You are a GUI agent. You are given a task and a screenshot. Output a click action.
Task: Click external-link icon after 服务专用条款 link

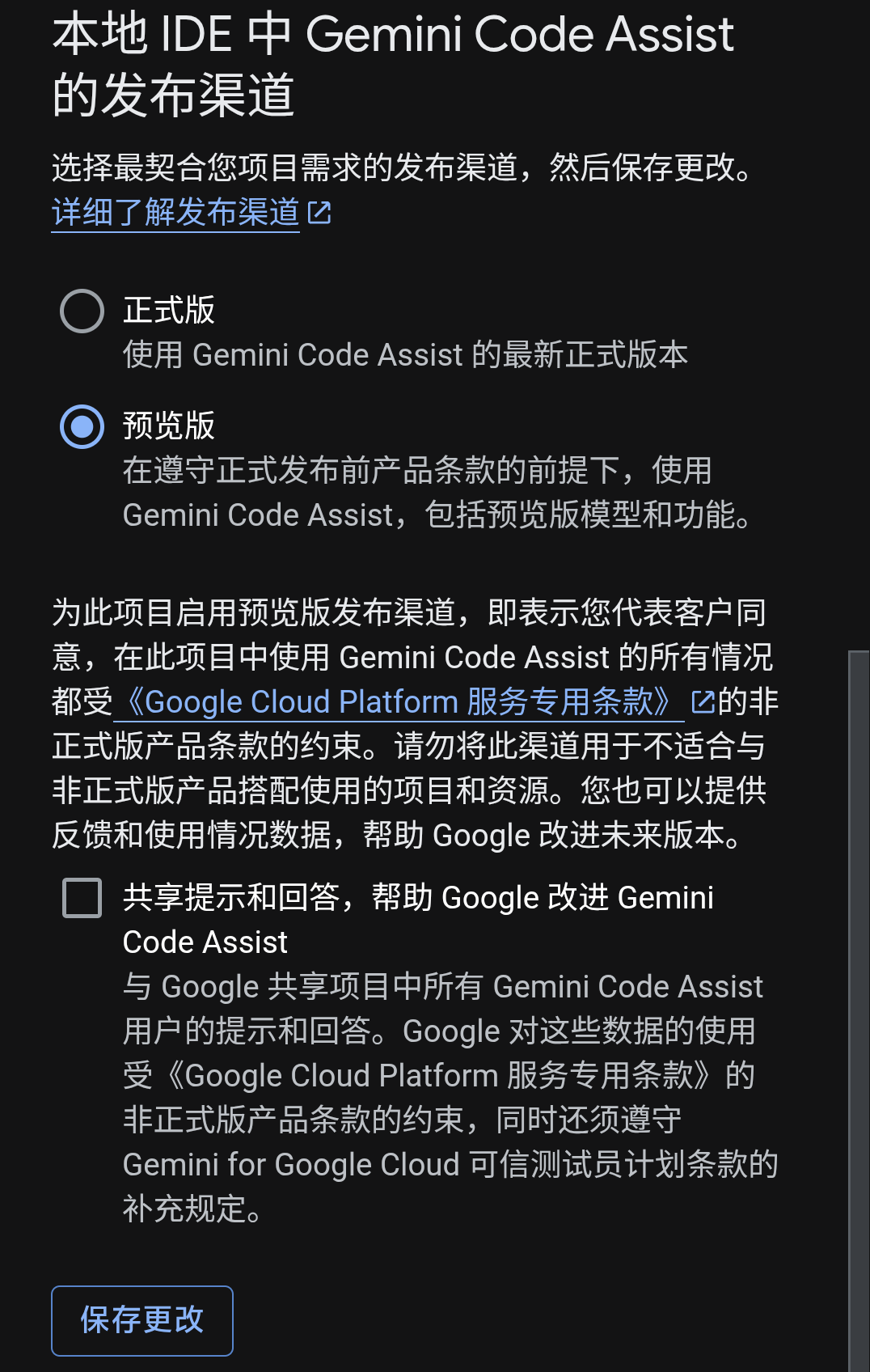(x=705, y=702)
